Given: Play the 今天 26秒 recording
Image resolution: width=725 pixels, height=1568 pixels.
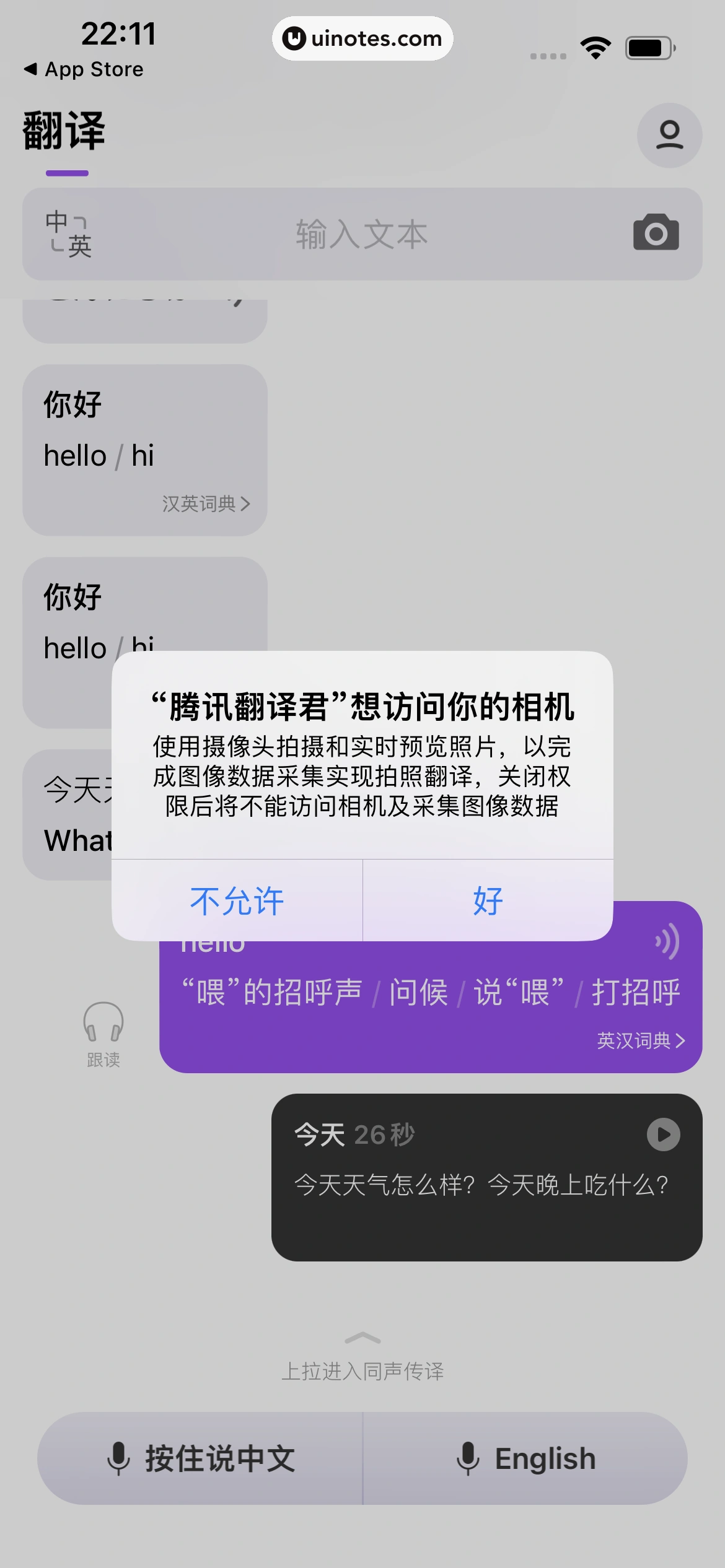Looking at the screenshot, I should 663,1135.
